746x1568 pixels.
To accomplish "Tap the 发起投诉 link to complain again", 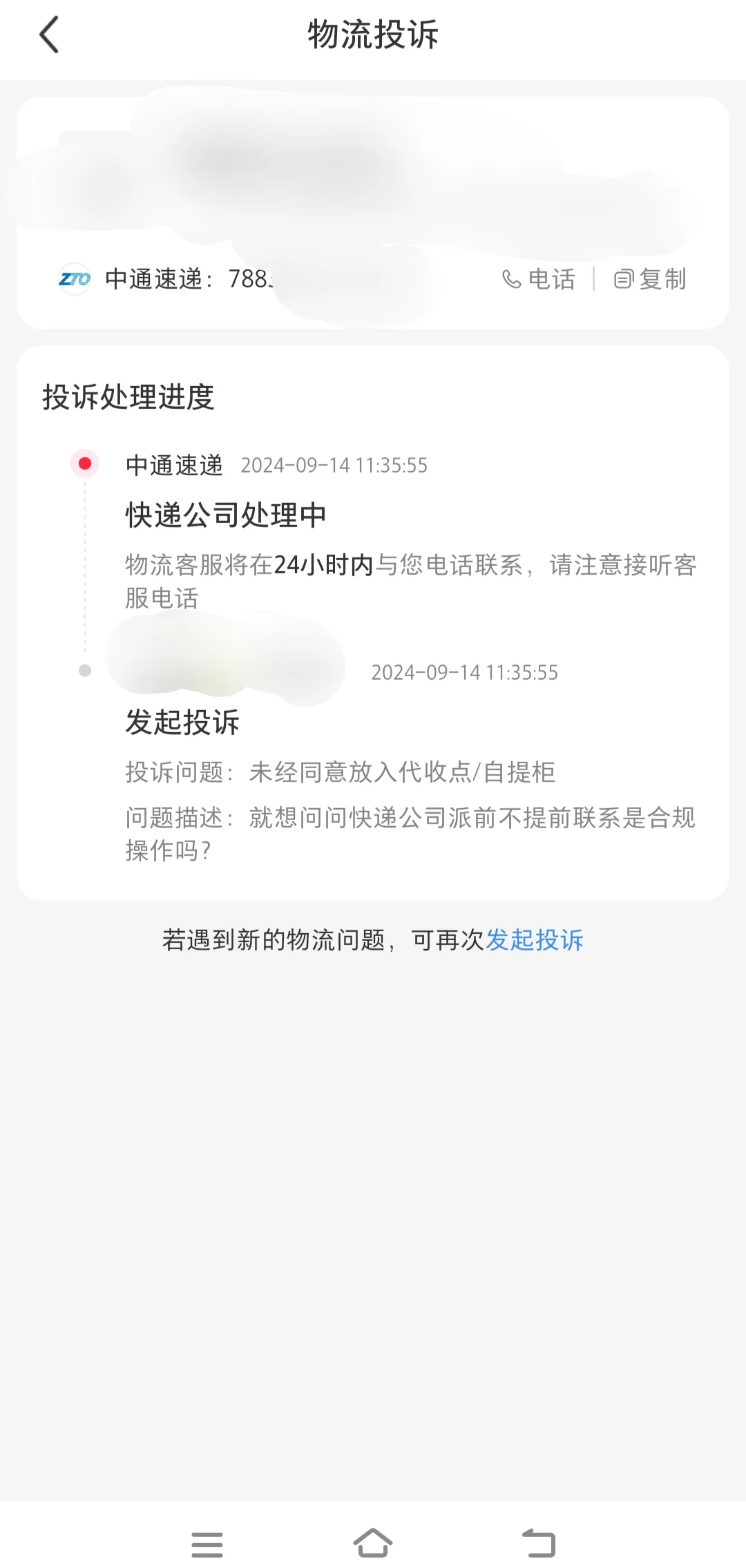I will (x=535, y=939).
